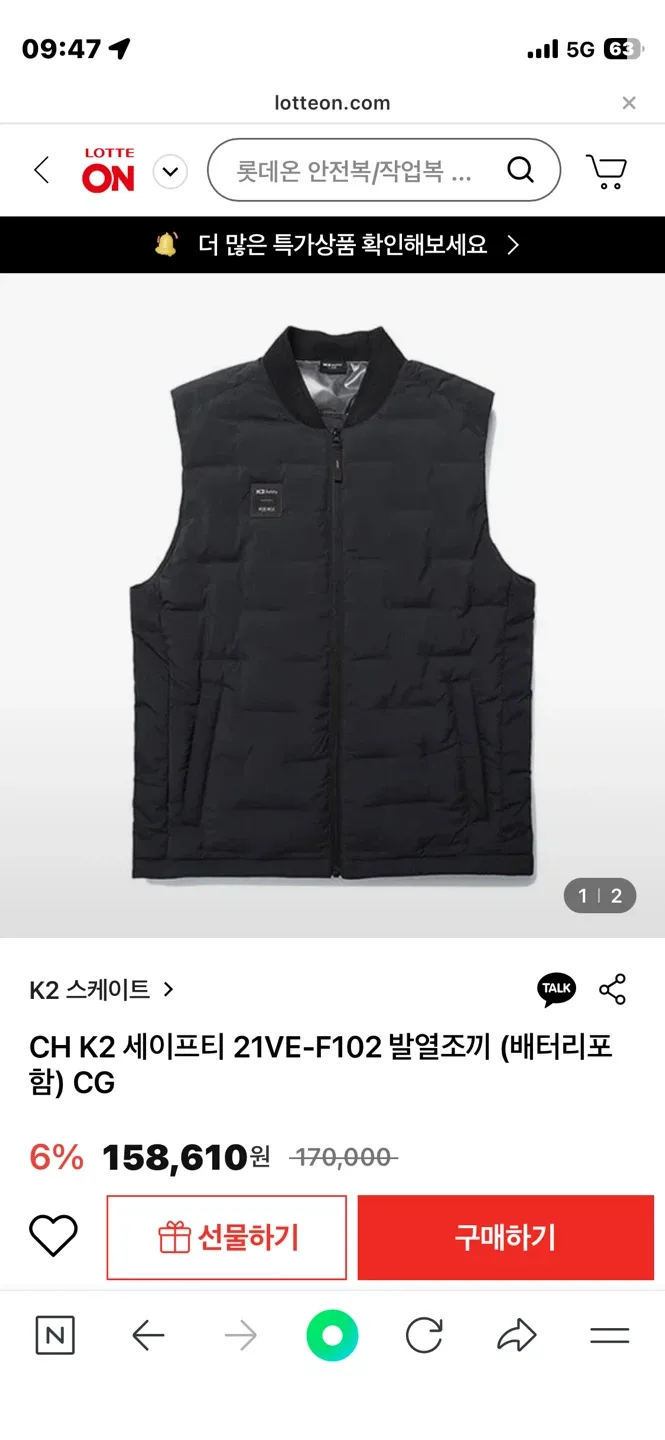
Task: Navigate back in the browser toolbar
Action: tap(148, 1336)
